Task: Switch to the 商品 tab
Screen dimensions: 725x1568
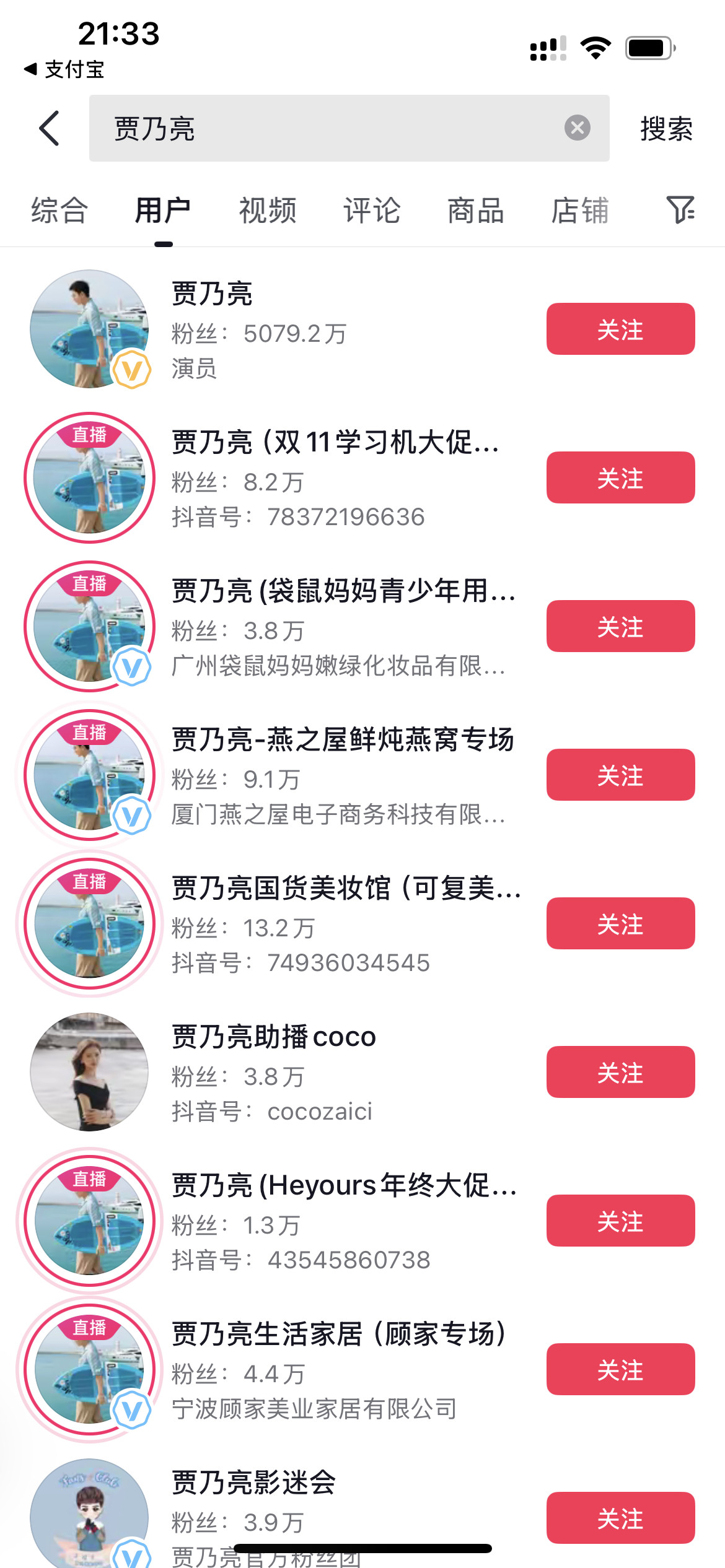Action: [474, 211]
